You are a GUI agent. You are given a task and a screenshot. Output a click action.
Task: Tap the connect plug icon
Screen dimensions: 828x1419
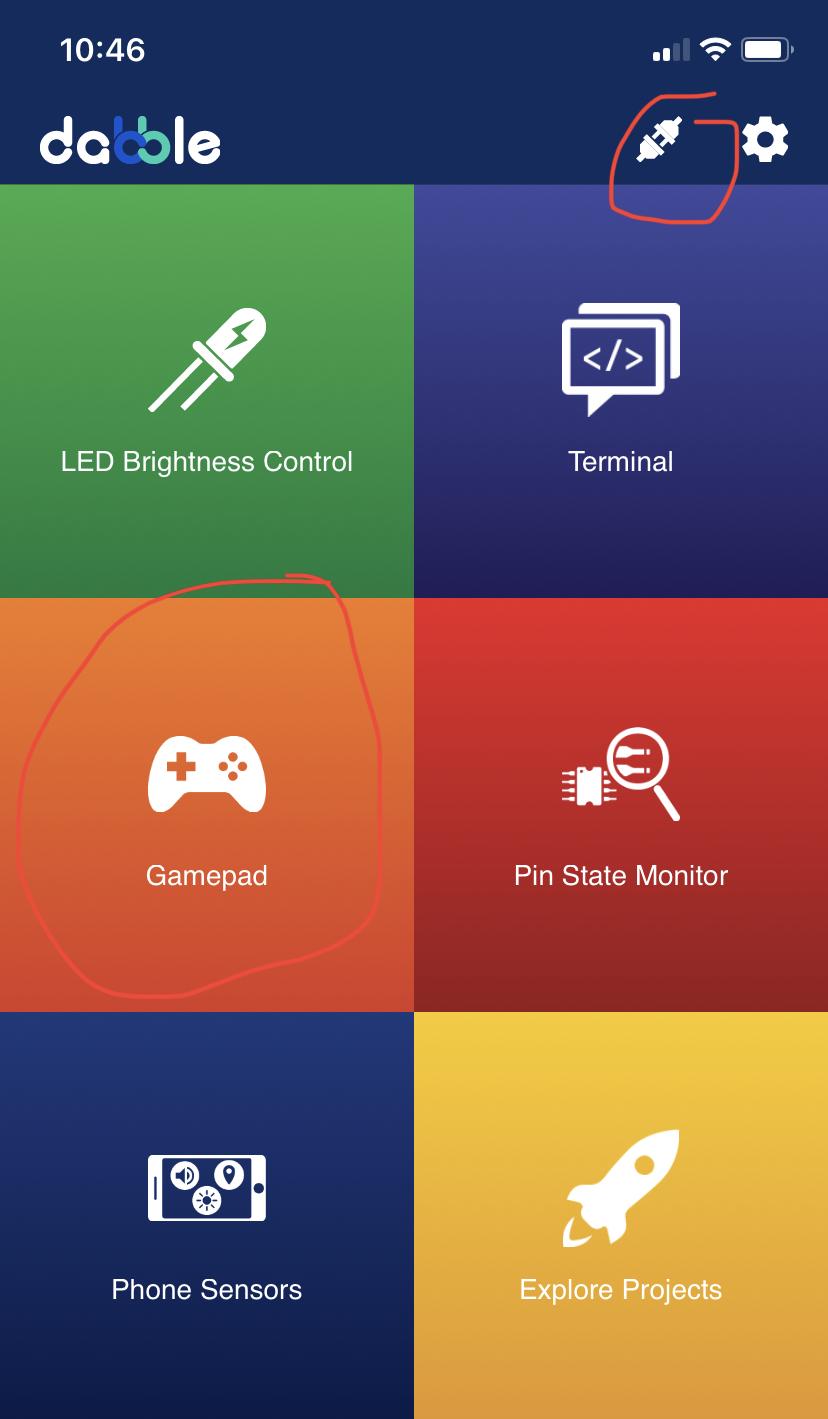(x=659, y=140)
